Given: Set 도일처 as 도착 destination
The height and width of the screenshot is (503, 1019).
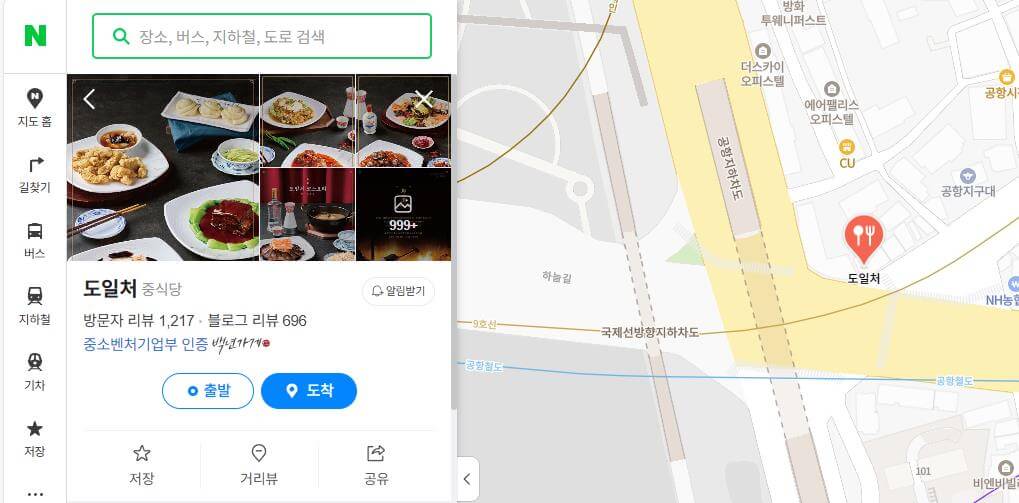Looking at the screenshot, I should 309,391.
